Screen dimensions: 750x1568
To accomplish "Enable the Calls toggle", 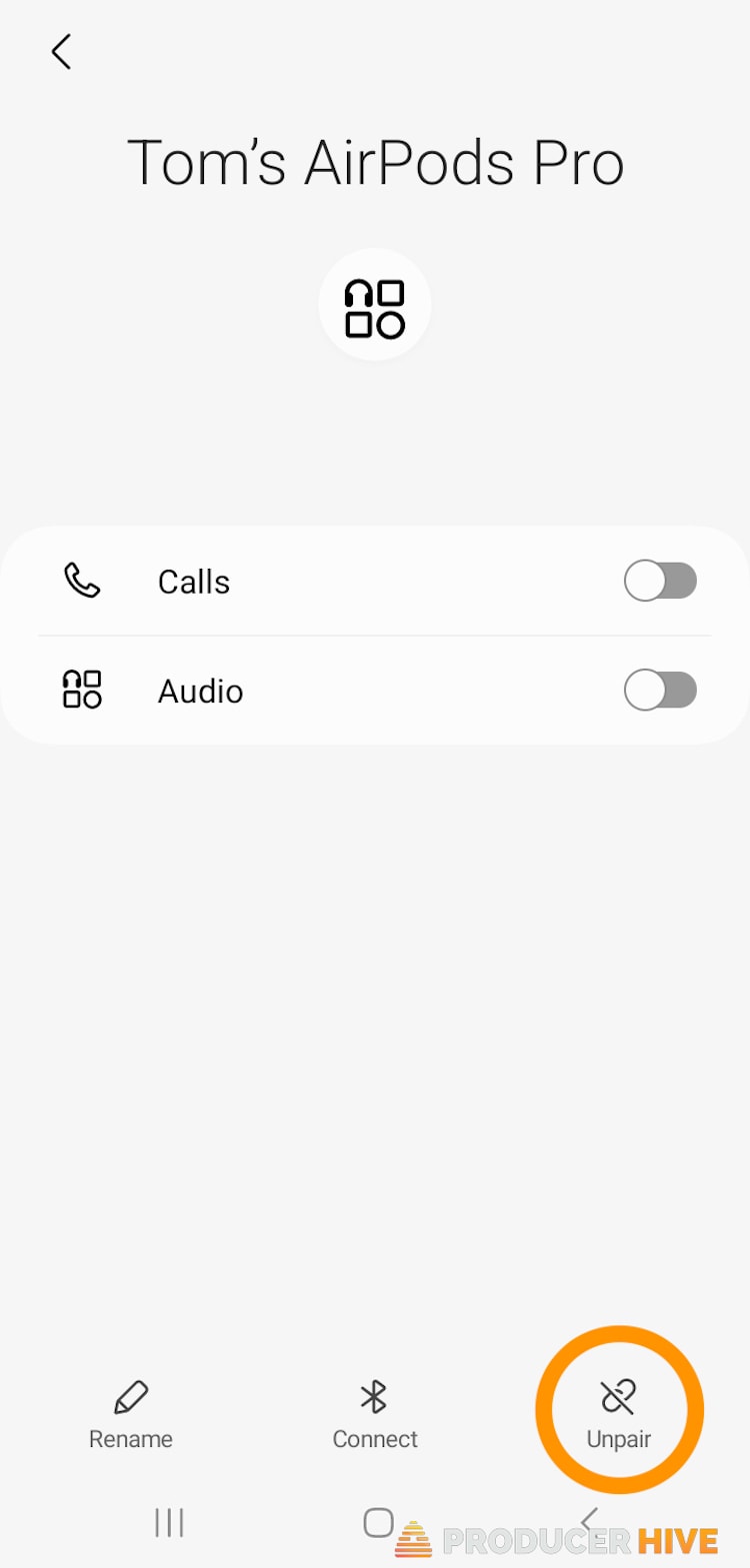I will pyautogui.click(x=660, y=581).
